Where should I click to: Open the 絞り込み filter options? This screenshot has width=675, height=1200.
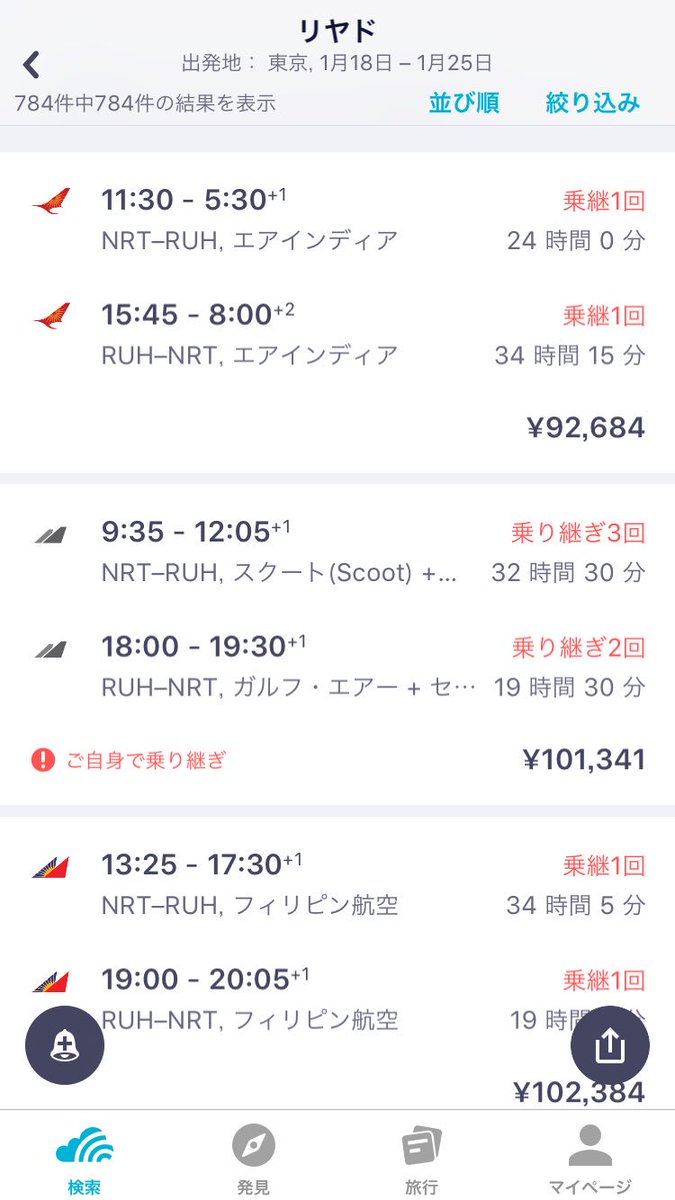pyautogui.click(x=593, y=102)
